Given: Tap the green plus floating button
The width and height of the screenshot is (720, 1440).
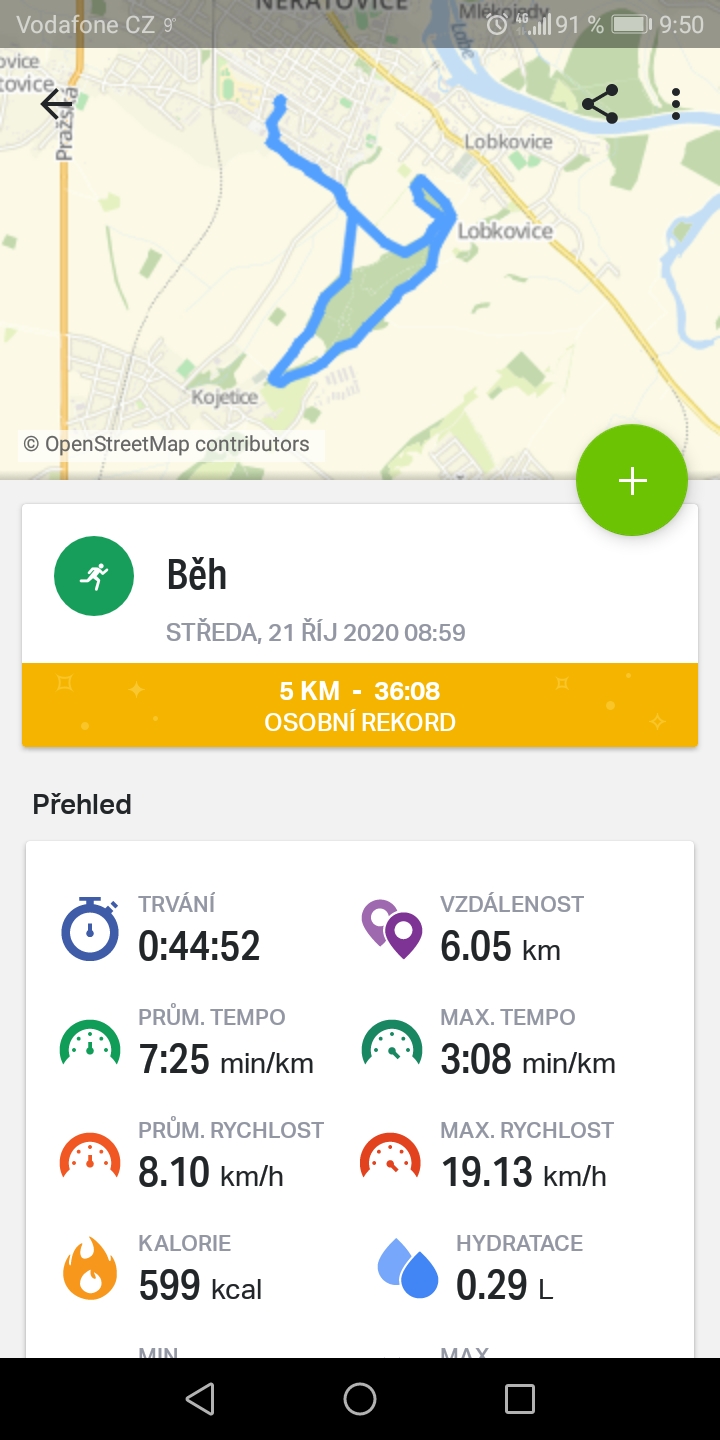Looking at the screenshot, I should [x=632, y=481].
